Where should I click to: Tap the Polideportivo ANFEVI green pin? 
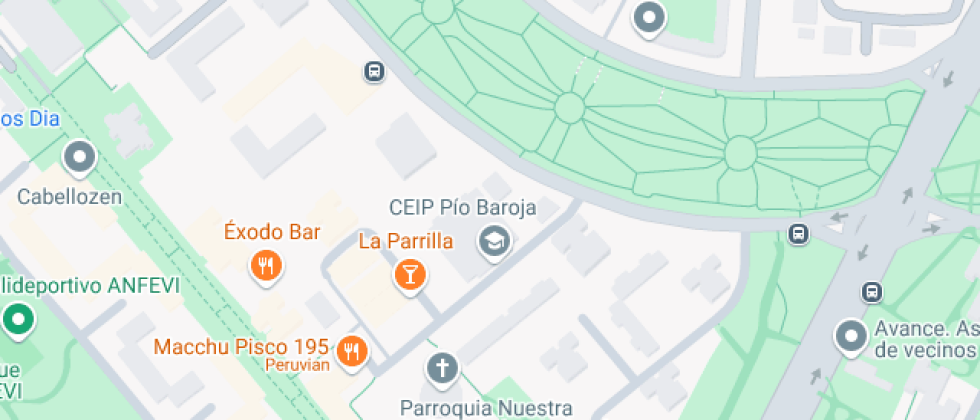coord(18,321)
